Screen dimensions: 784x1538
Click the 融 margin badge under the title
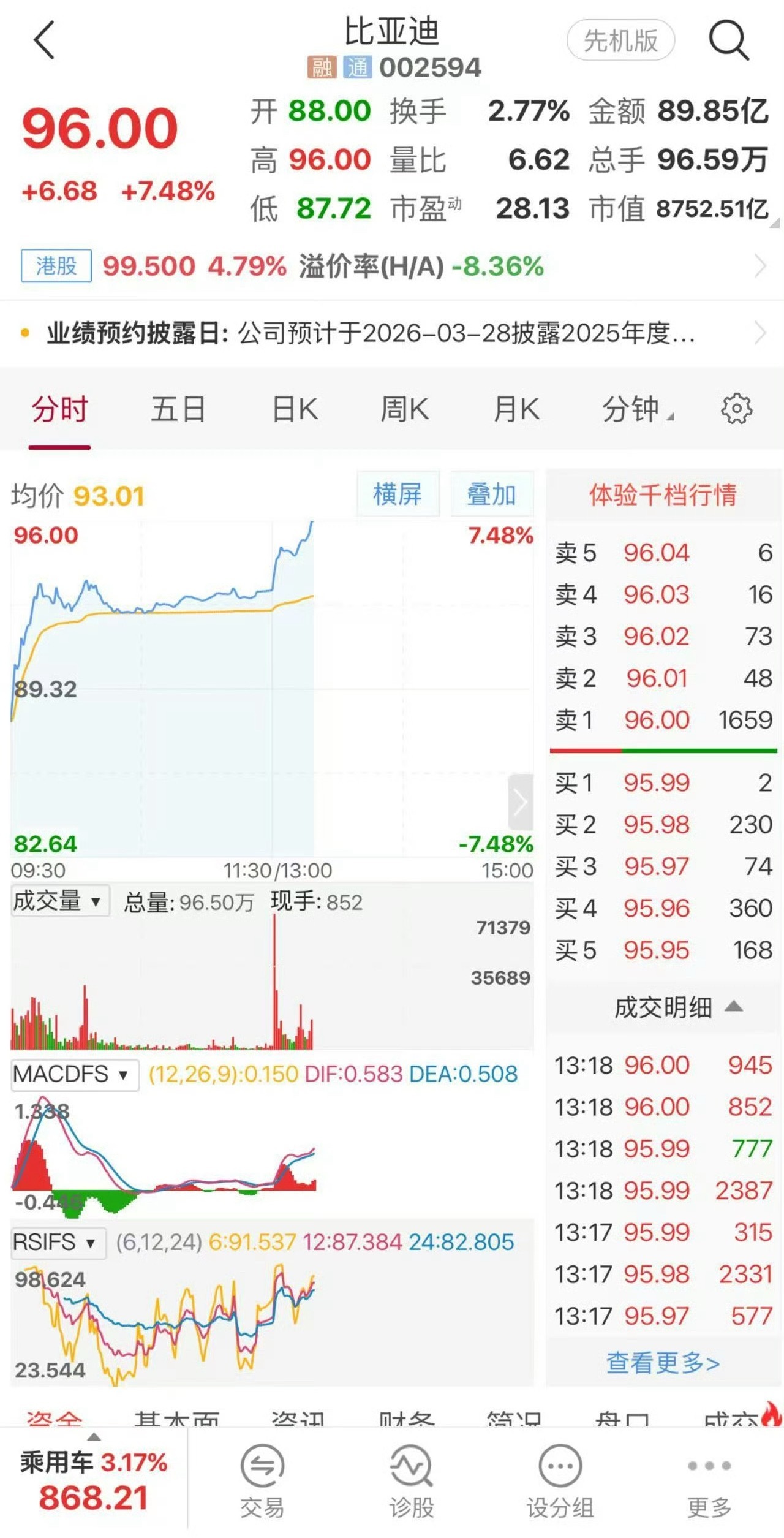(322, 67)
